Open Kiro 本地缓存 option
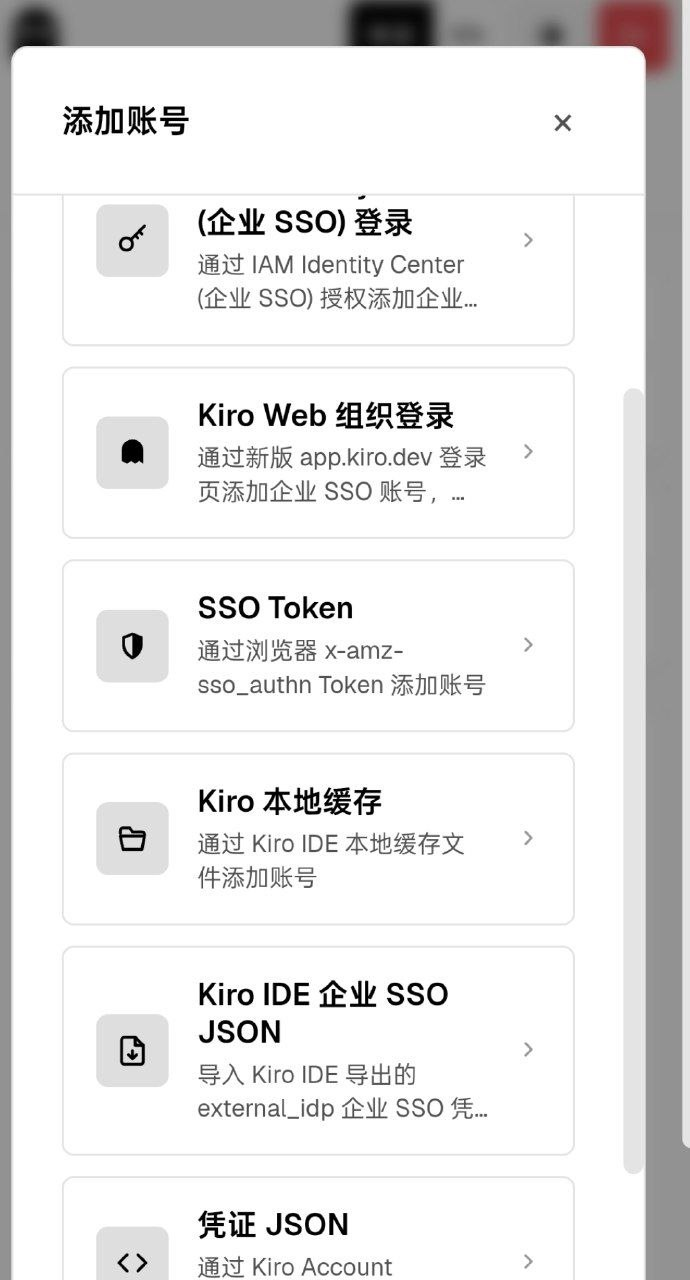This screenshot has width=690, height=1280. [318, 838]
